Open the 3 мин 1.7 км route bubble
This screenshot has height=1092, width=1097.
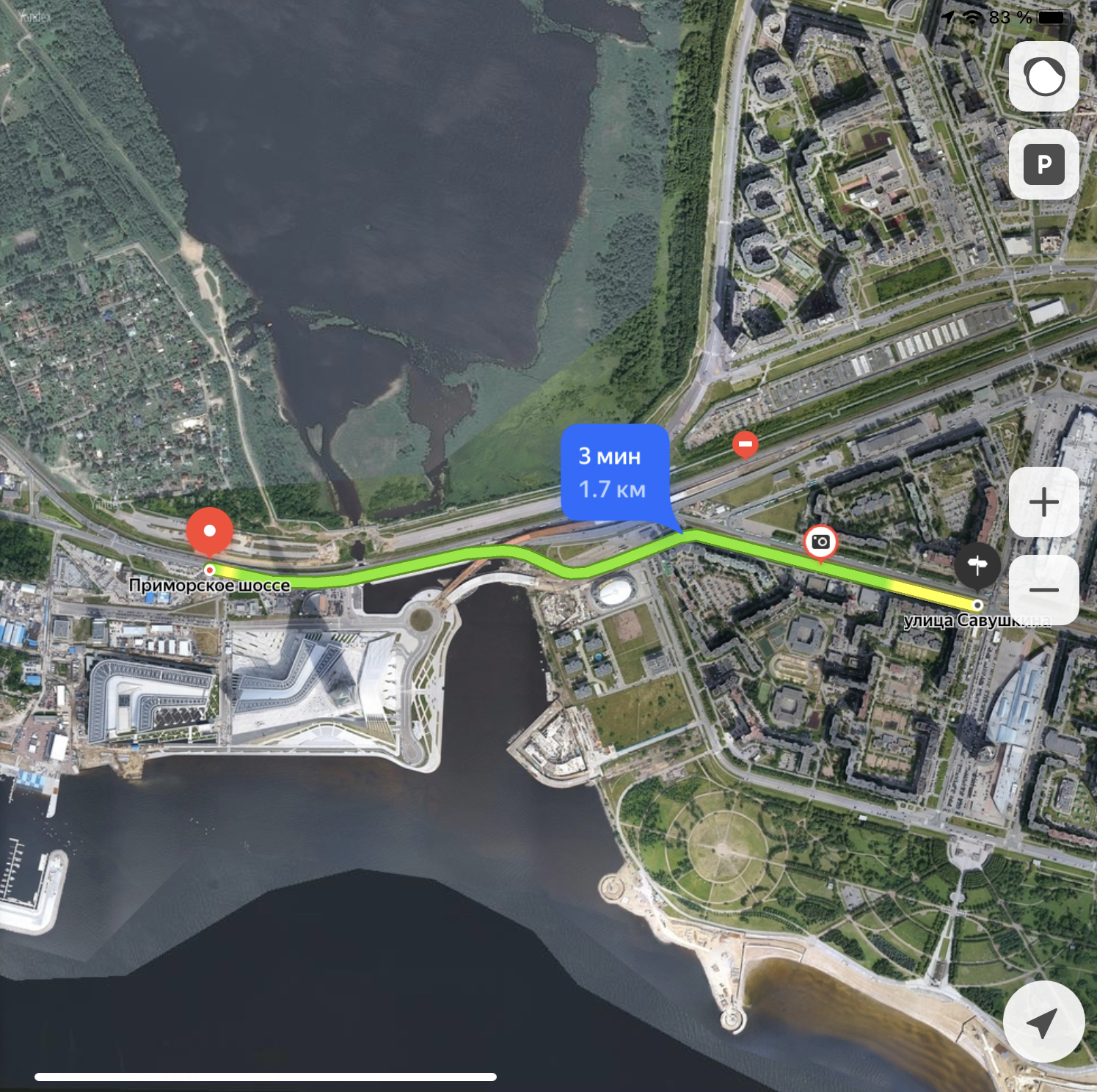point(614,473)
